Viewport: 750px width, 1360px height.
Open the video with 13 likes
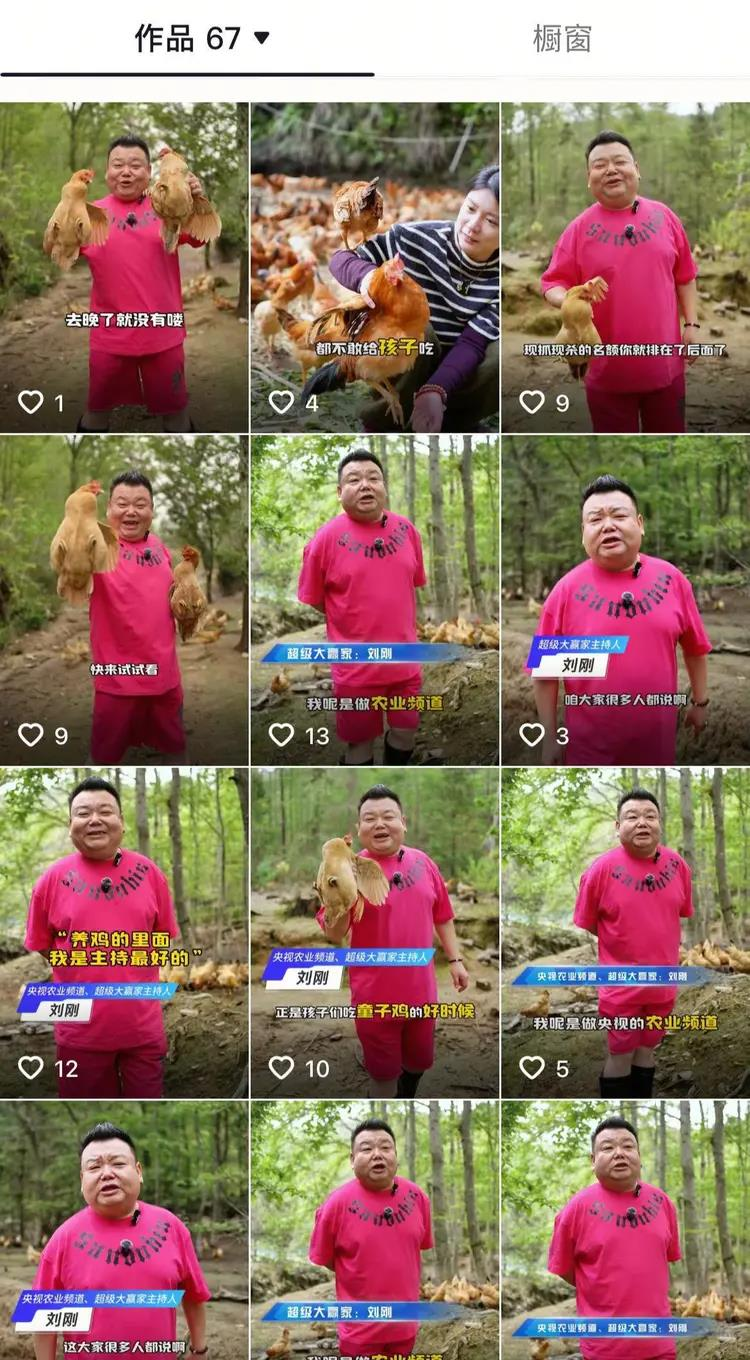click(374, 600)
